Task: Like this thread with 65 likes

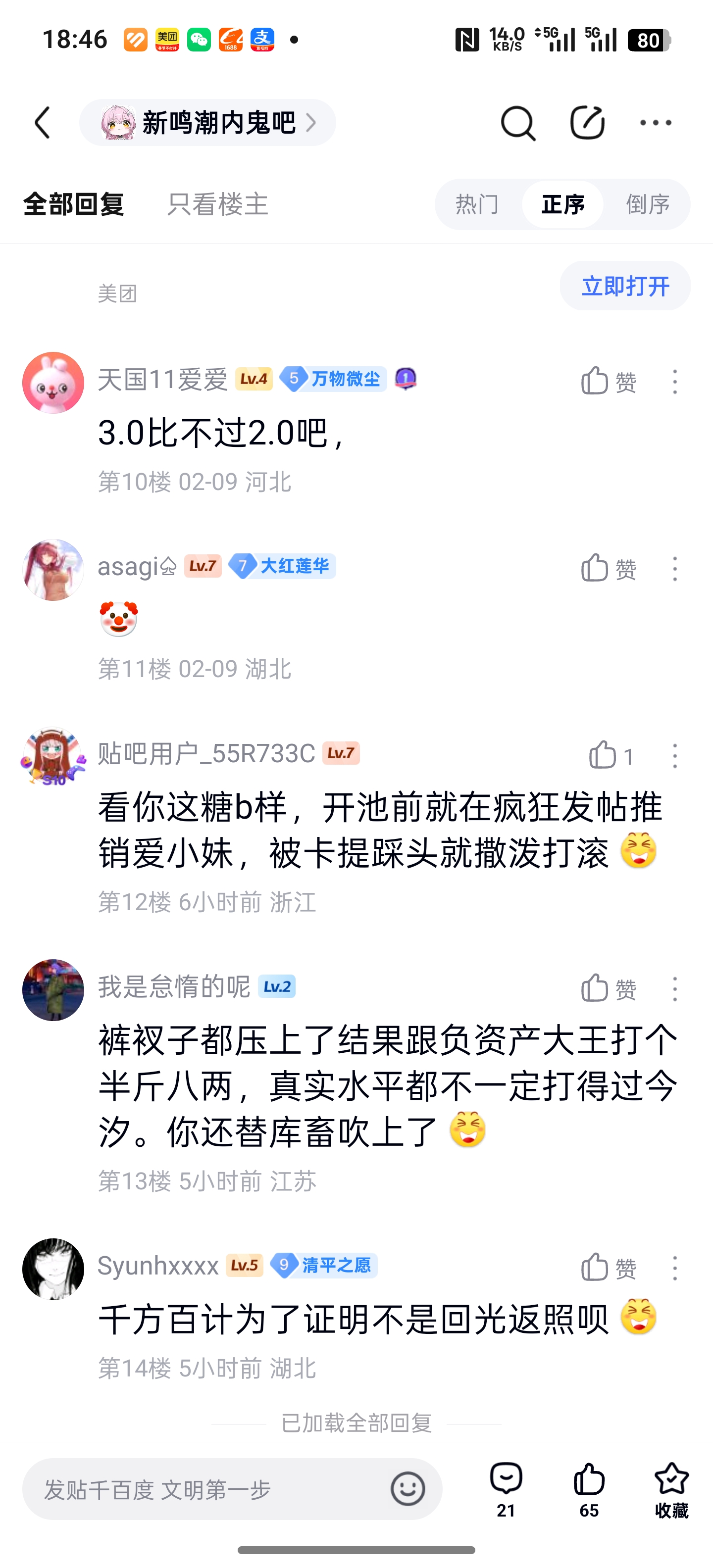Action: (589, 1489)
